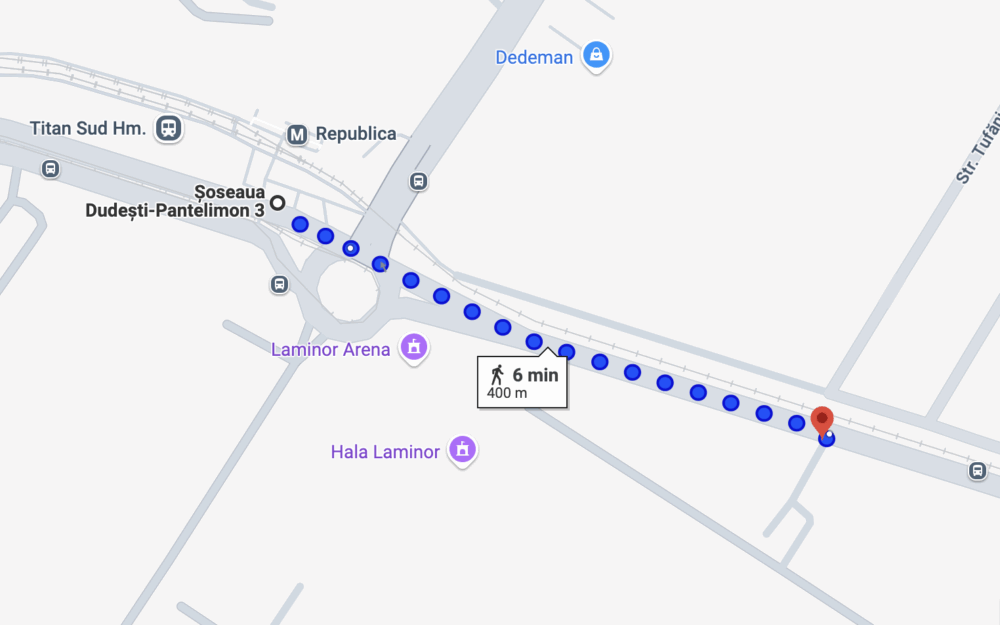The width and height of the screenshot is (1000, 625).
Task: Open the Dedeman store marker
Action: 596,56
